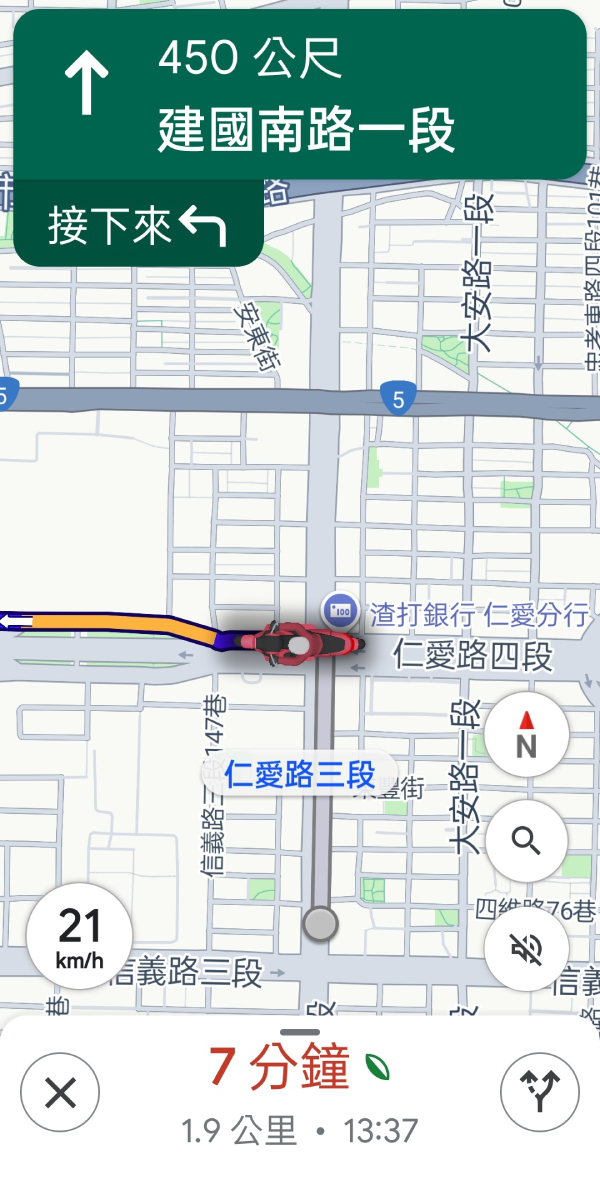Reorient the map with the compass button
The image size is (600, 1179).
coord(527,735)
